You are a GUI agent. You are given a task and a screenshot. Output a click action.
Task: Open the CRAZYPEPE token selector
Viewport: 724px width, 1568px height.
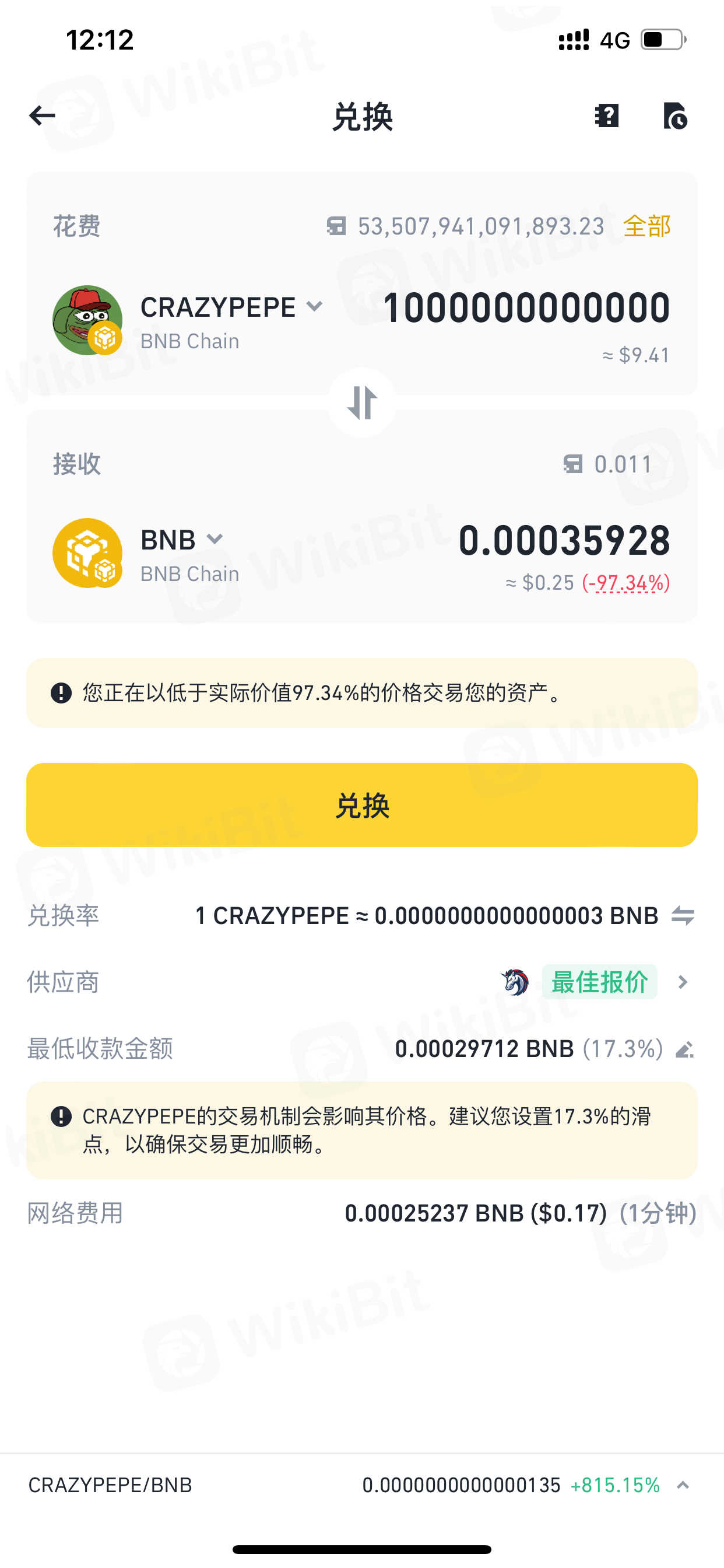231,307
